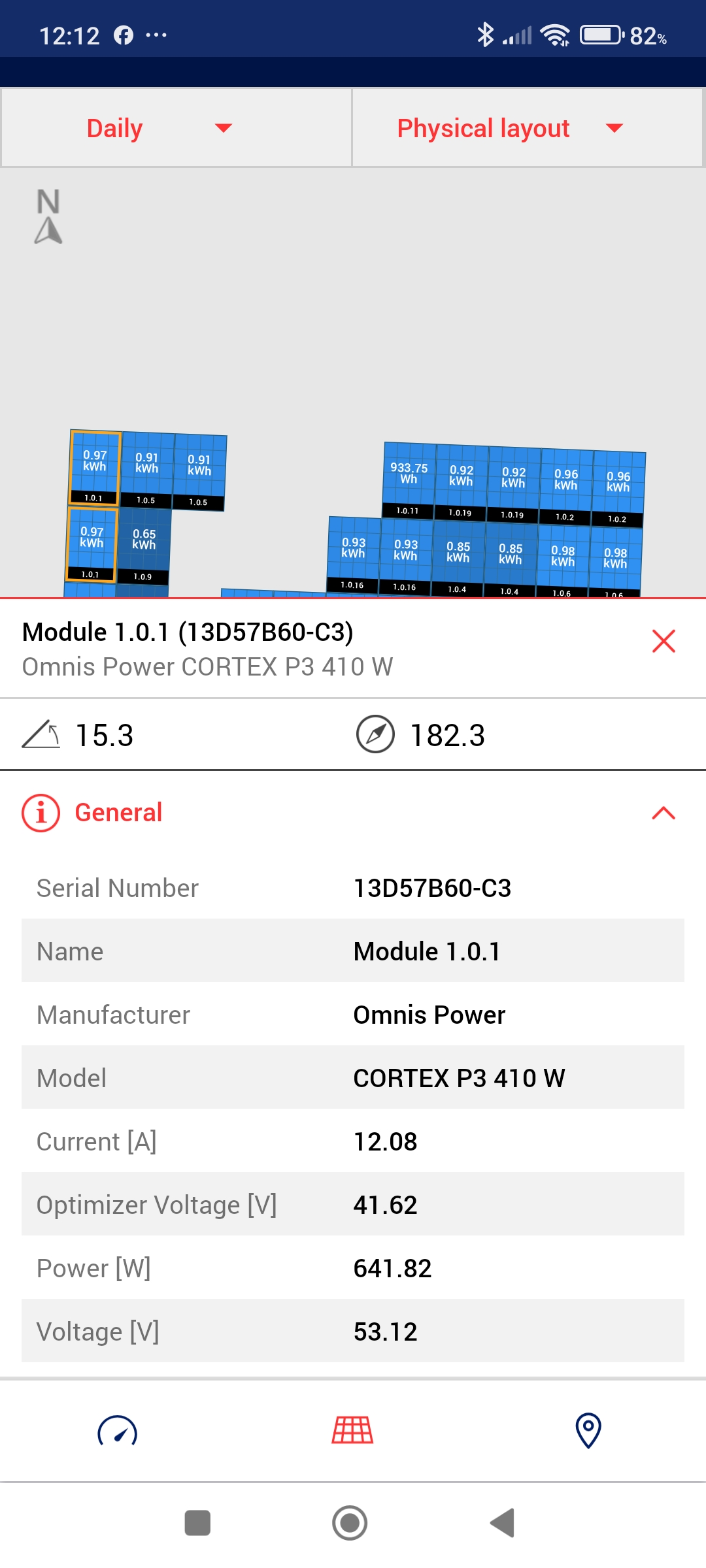Select the 933.75 Wh module 1.0.11

click(x=409, y=480)
